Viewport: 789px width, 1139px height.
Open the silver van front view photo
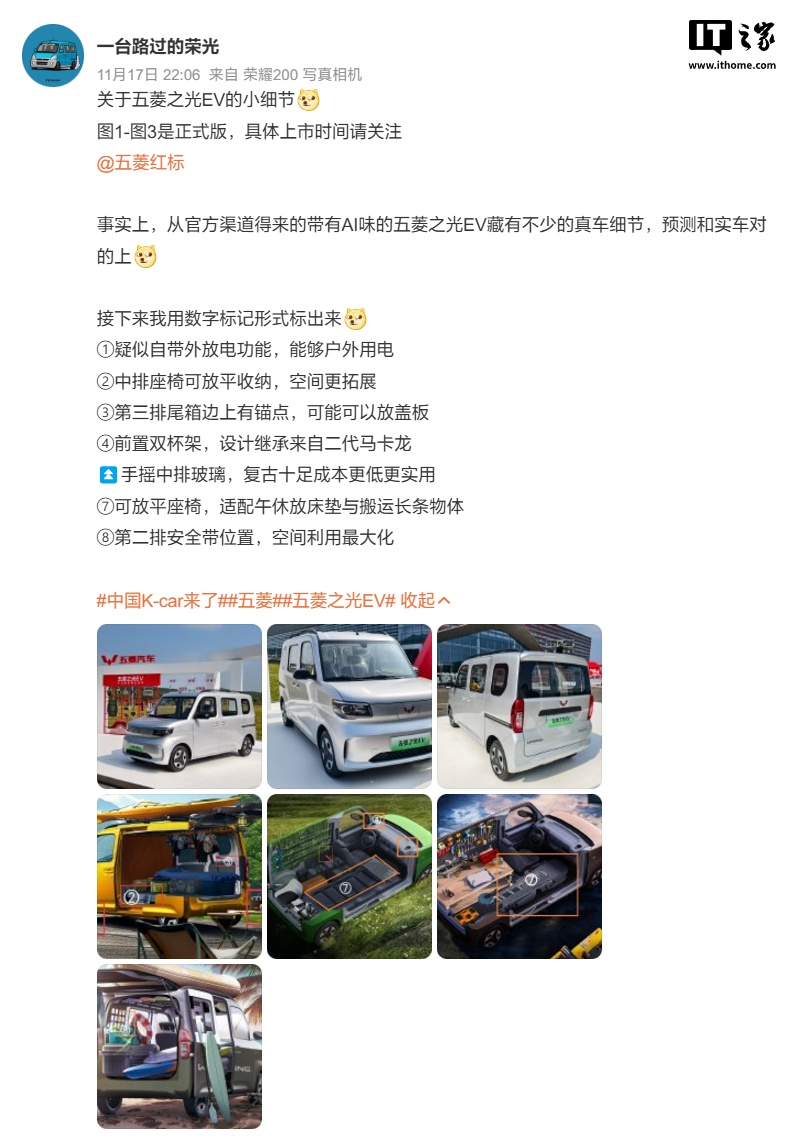349,706
